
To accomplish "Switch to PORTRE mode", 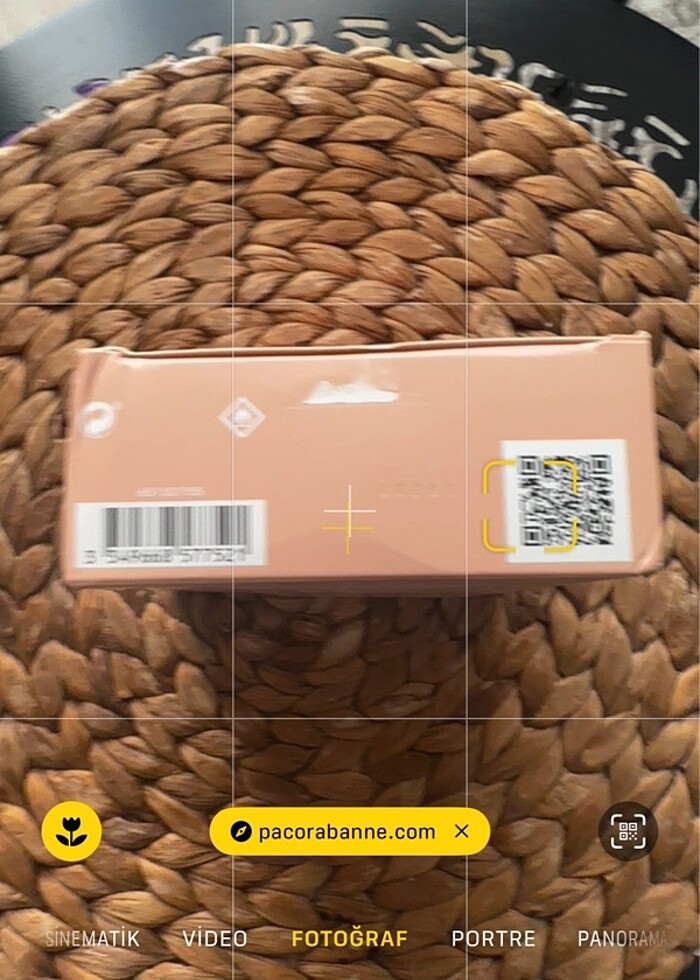I will (493, 939).
